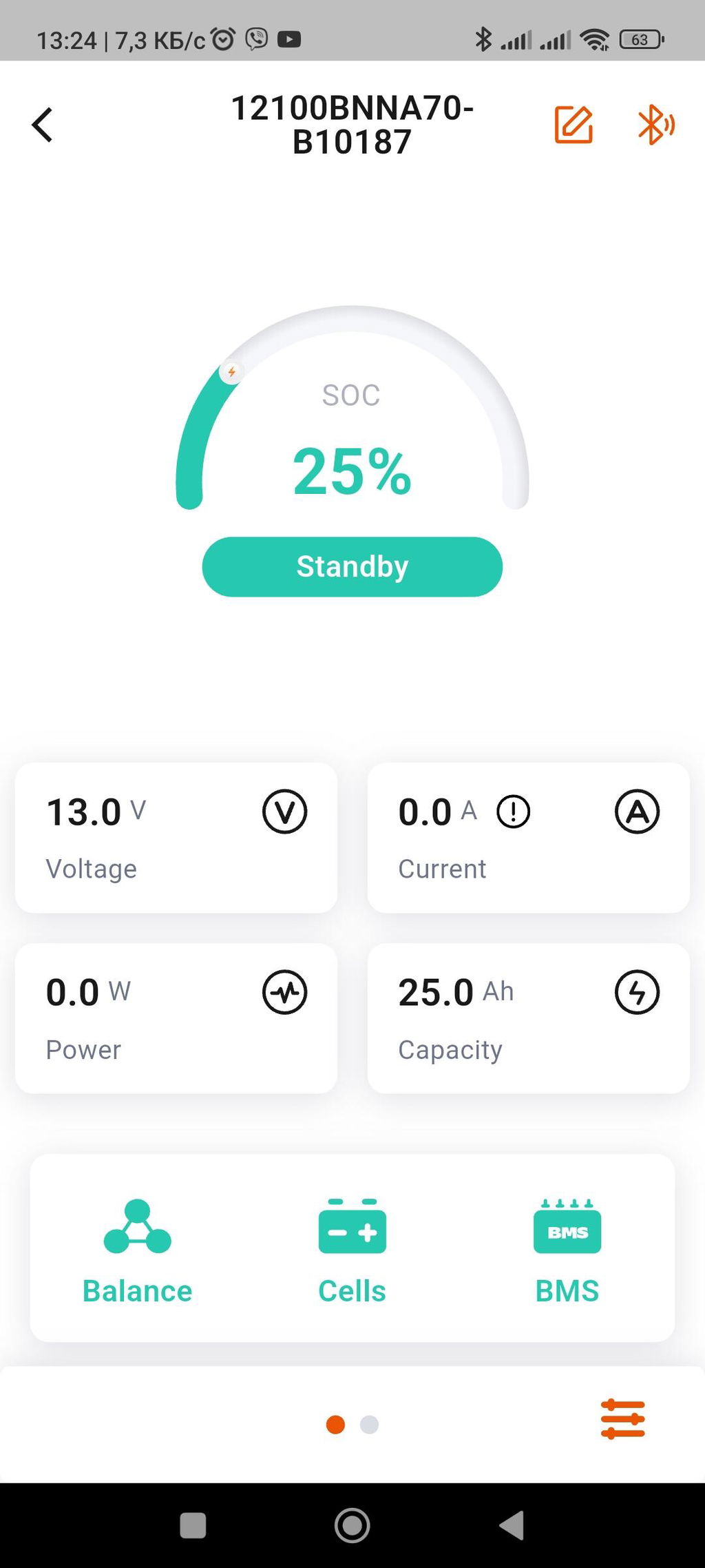
Task: Edit the battery name with pencil icon
Action: [574, 125]
